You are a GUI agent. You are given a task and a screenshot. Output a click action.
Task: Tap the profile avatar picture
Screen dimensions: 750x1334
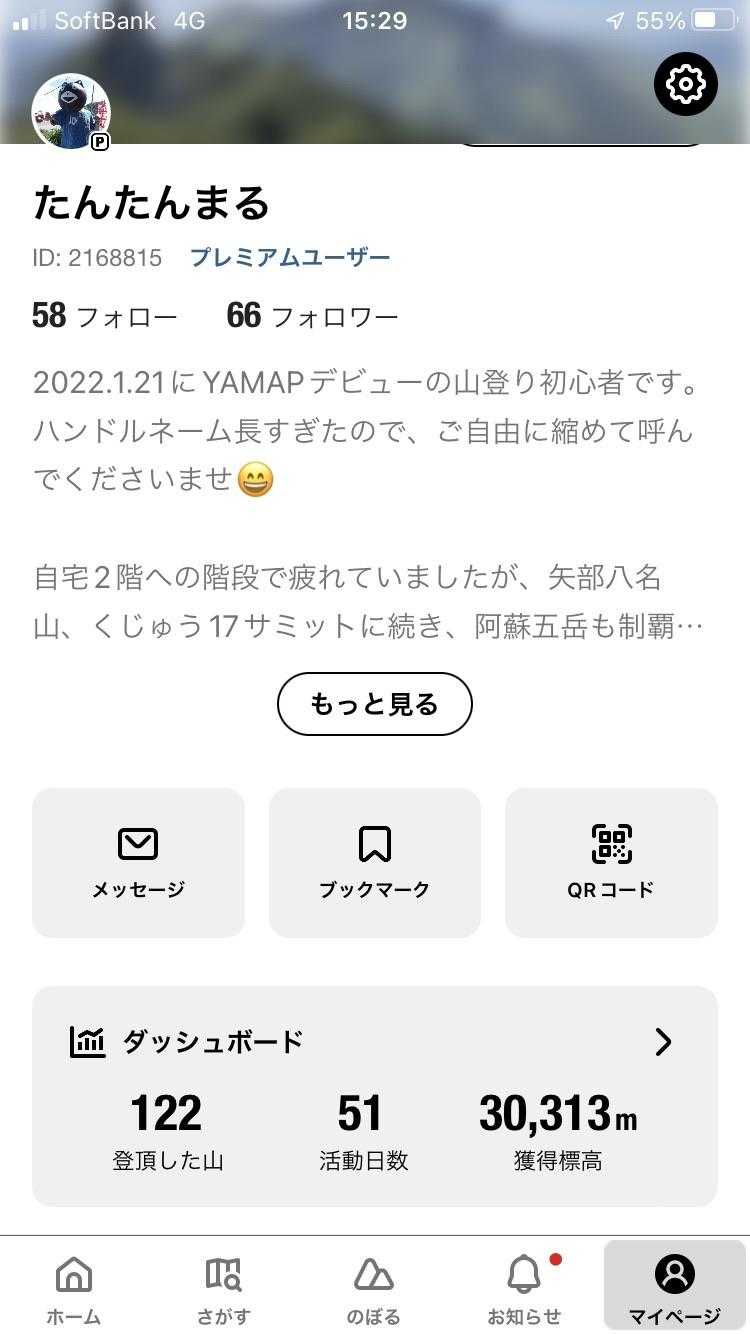point(71,112)
